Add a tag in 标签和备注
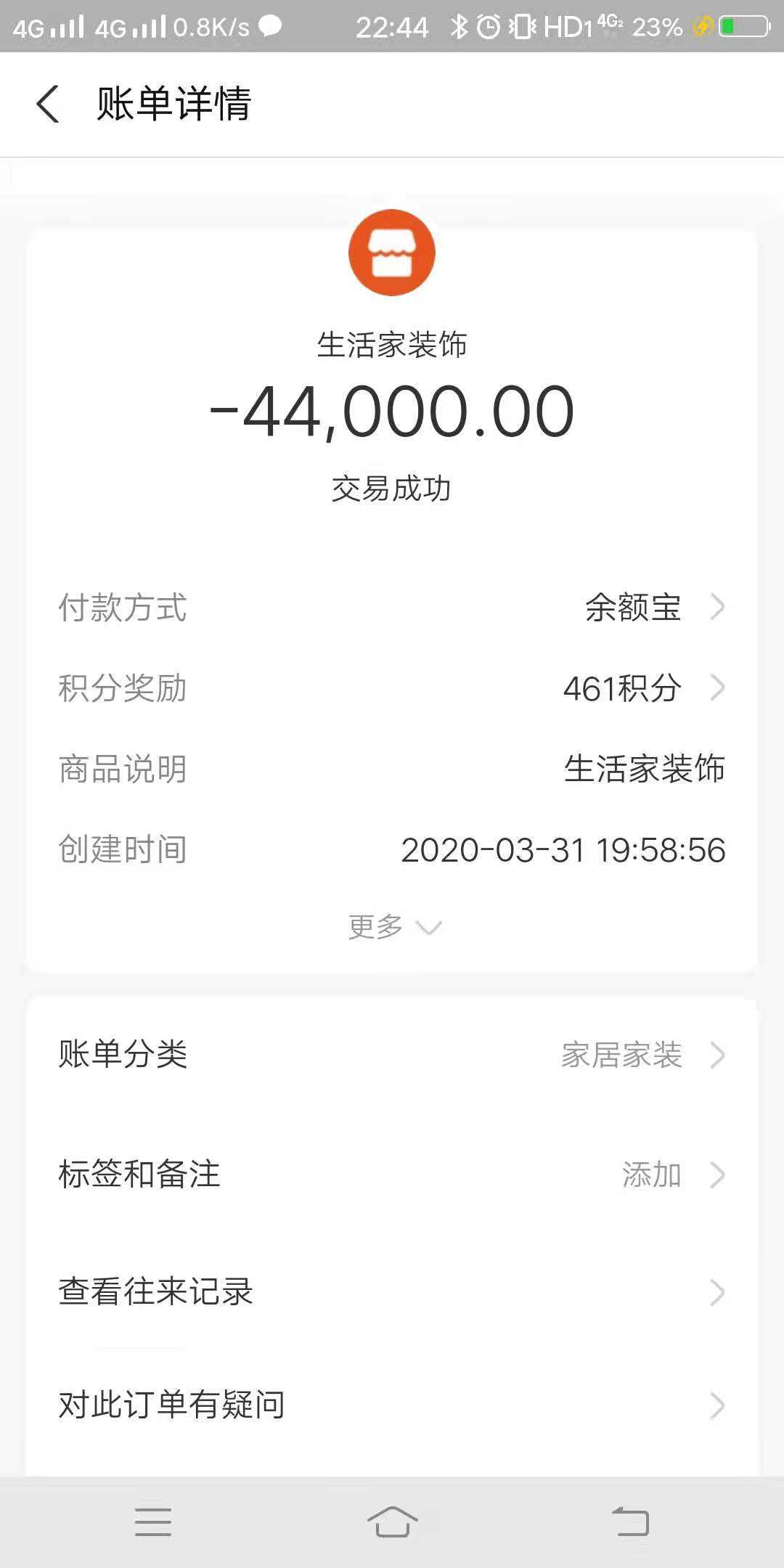The height and width of the screenshot is (1568, 784). [x=392, y=1175]
